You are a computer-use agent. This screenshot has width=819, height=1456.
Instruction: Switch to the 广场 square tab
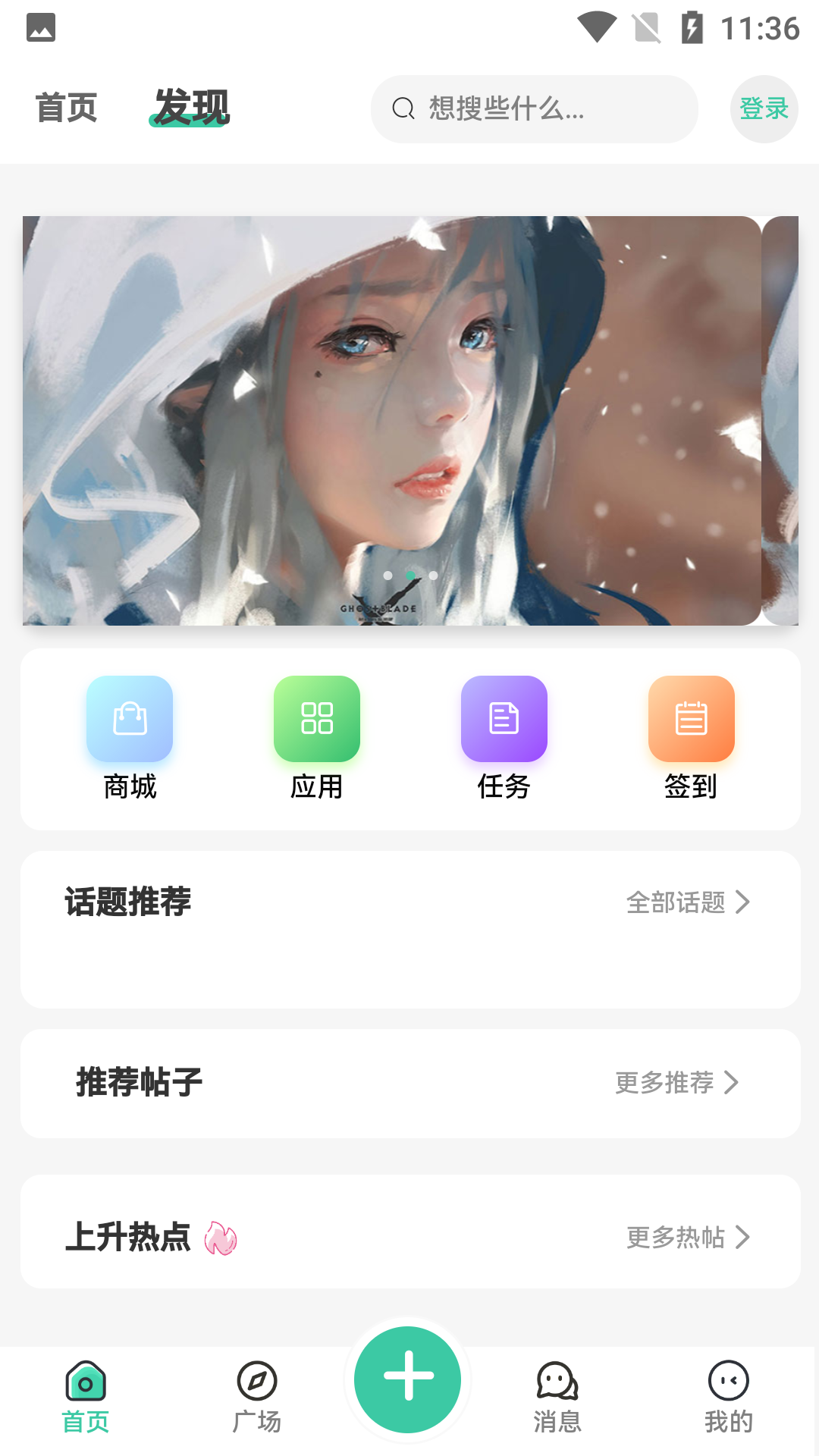click(257, 1398)
